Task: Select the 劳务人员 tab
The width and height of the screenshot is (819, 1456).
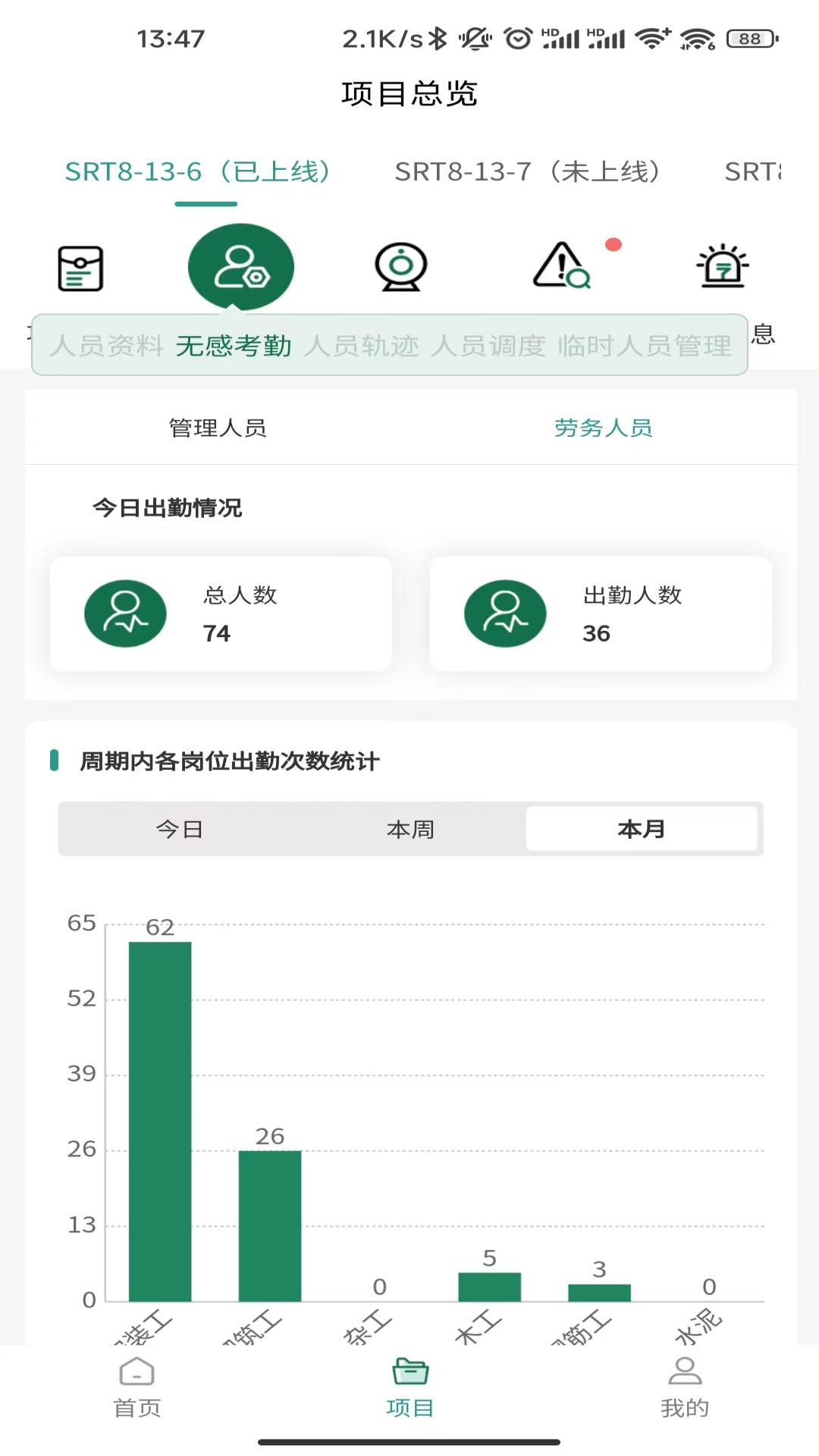Action: point(603,428)
